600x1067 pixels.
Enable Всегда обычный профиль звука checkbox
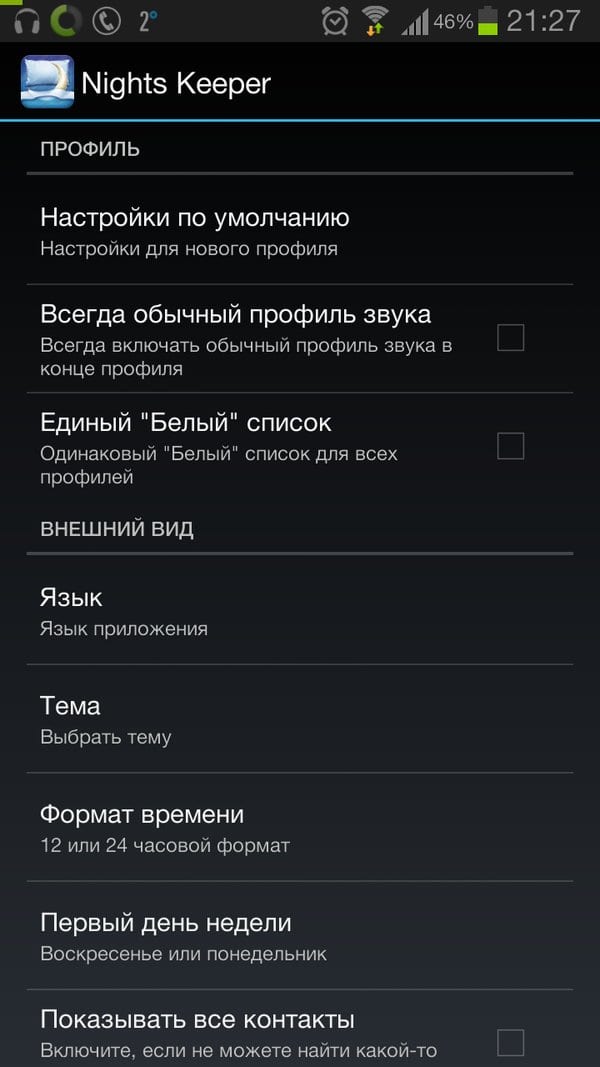510,338
